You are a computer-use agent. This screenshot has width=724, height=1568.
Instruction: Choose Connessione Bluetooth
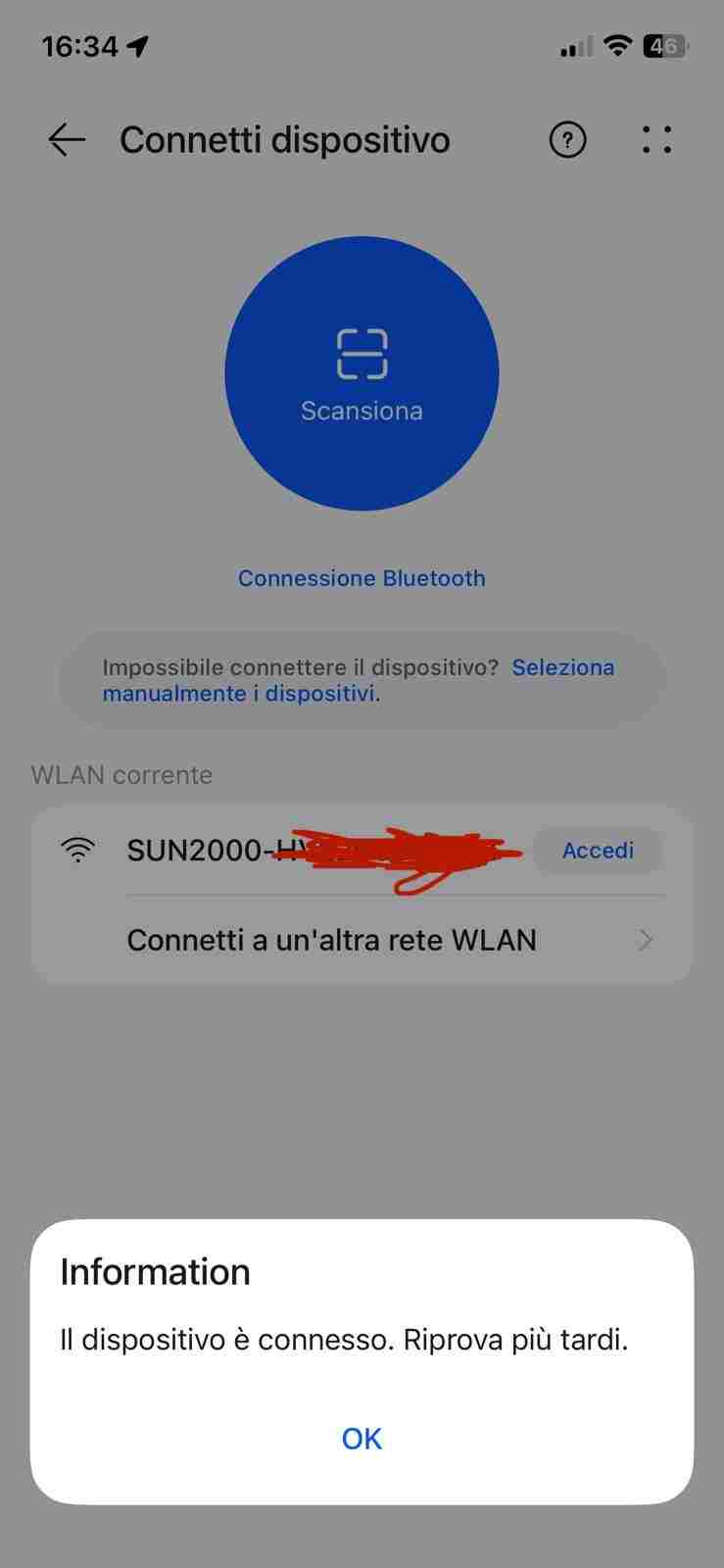362,578
